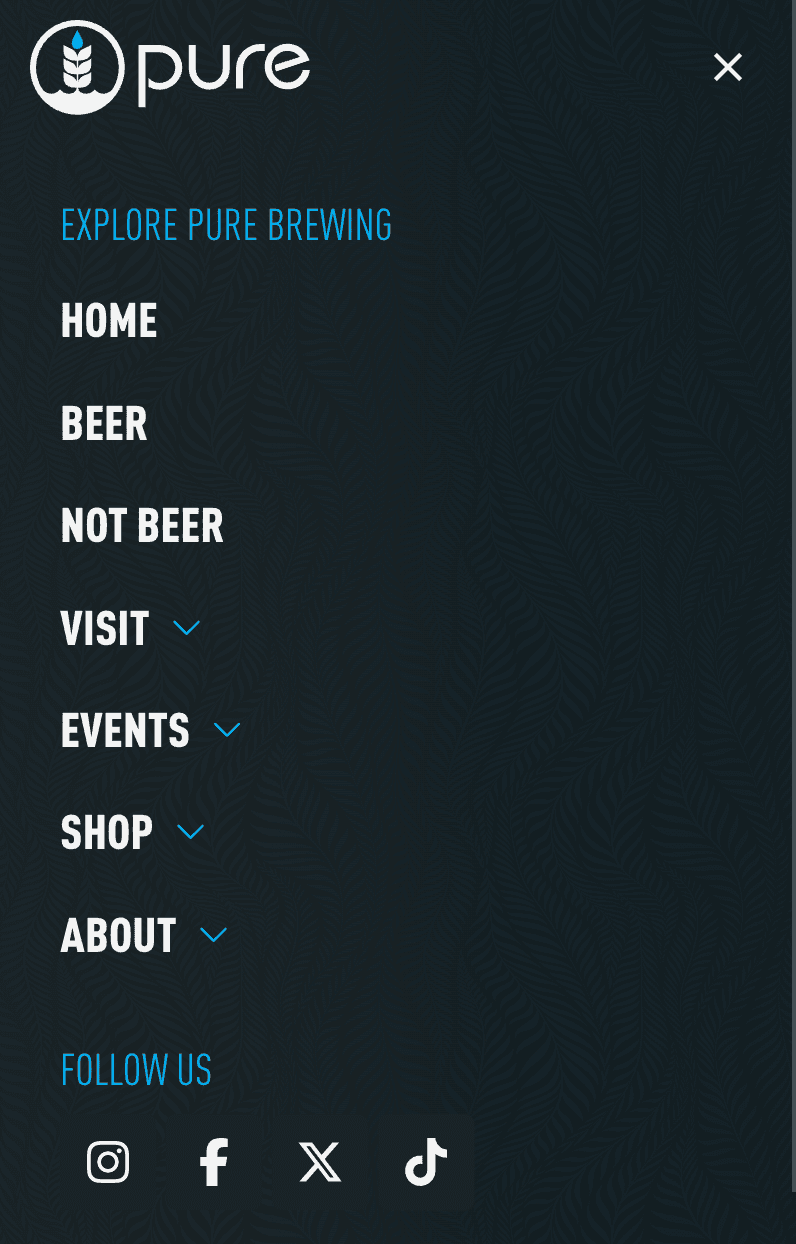Click the EXPLORE PURE BREWING heading
Viewport: 796px width, 1244px height.
(x=226, y=226)
